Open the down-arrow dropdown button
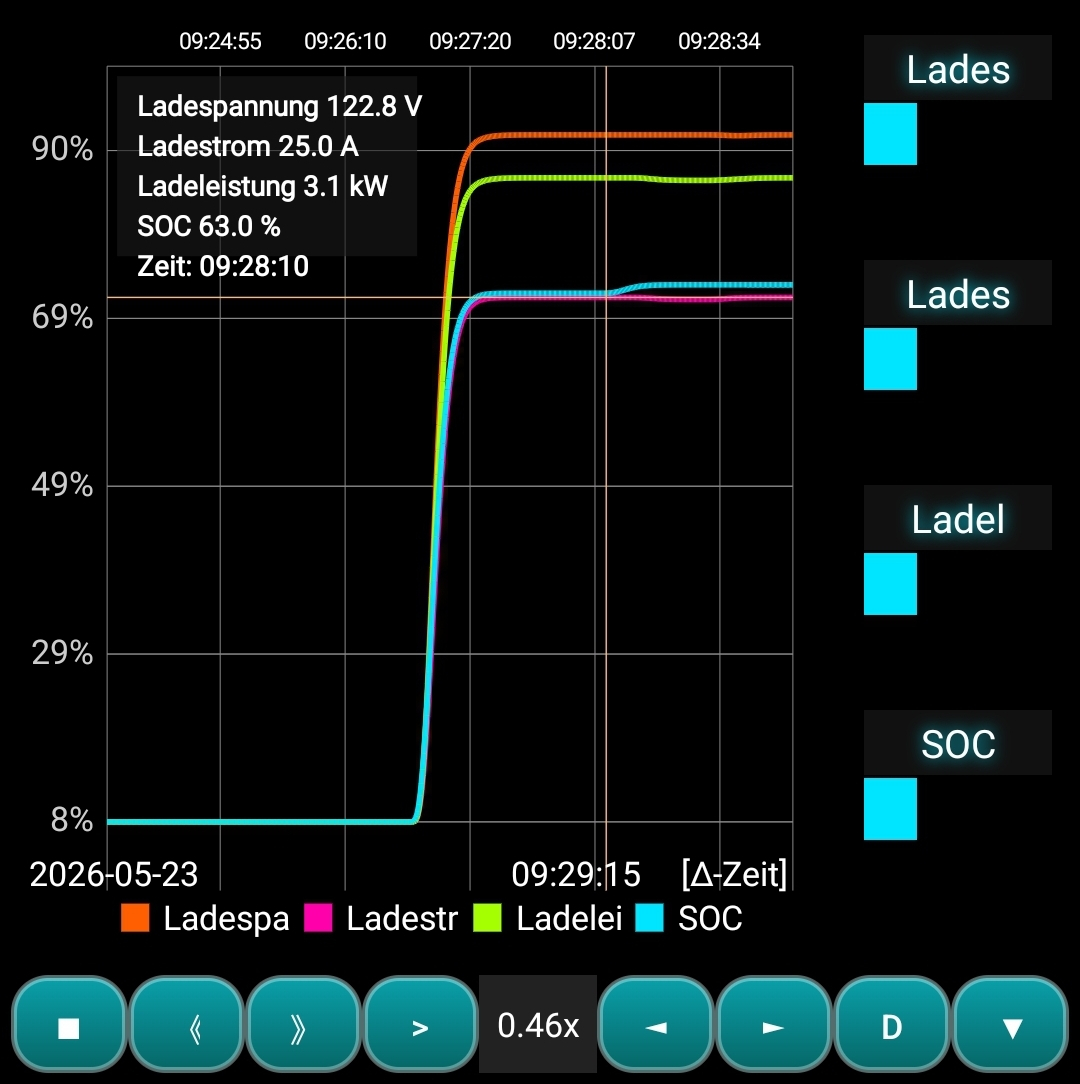Image resolution: width=1080 pixels, height=1084 pixels. pyautogui.click(x=1011, y=1025)
